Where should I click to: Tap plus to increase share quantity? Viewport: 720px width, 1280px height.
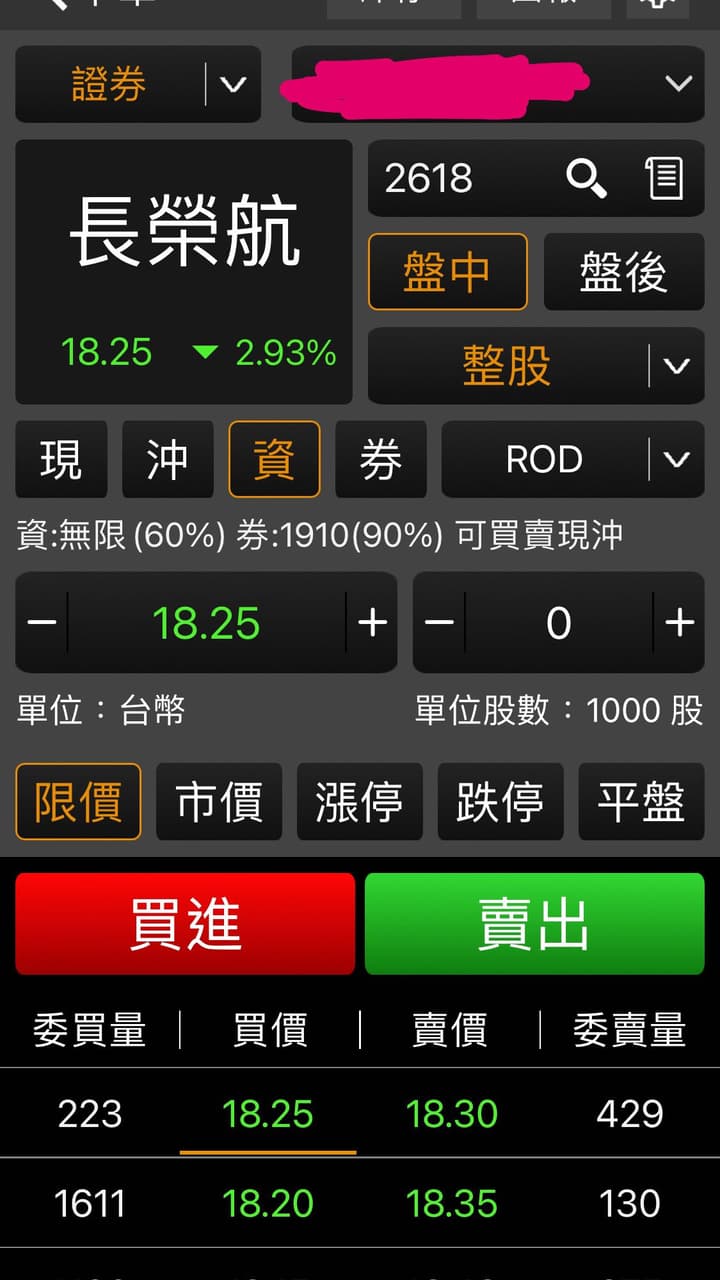pos(678,622)
